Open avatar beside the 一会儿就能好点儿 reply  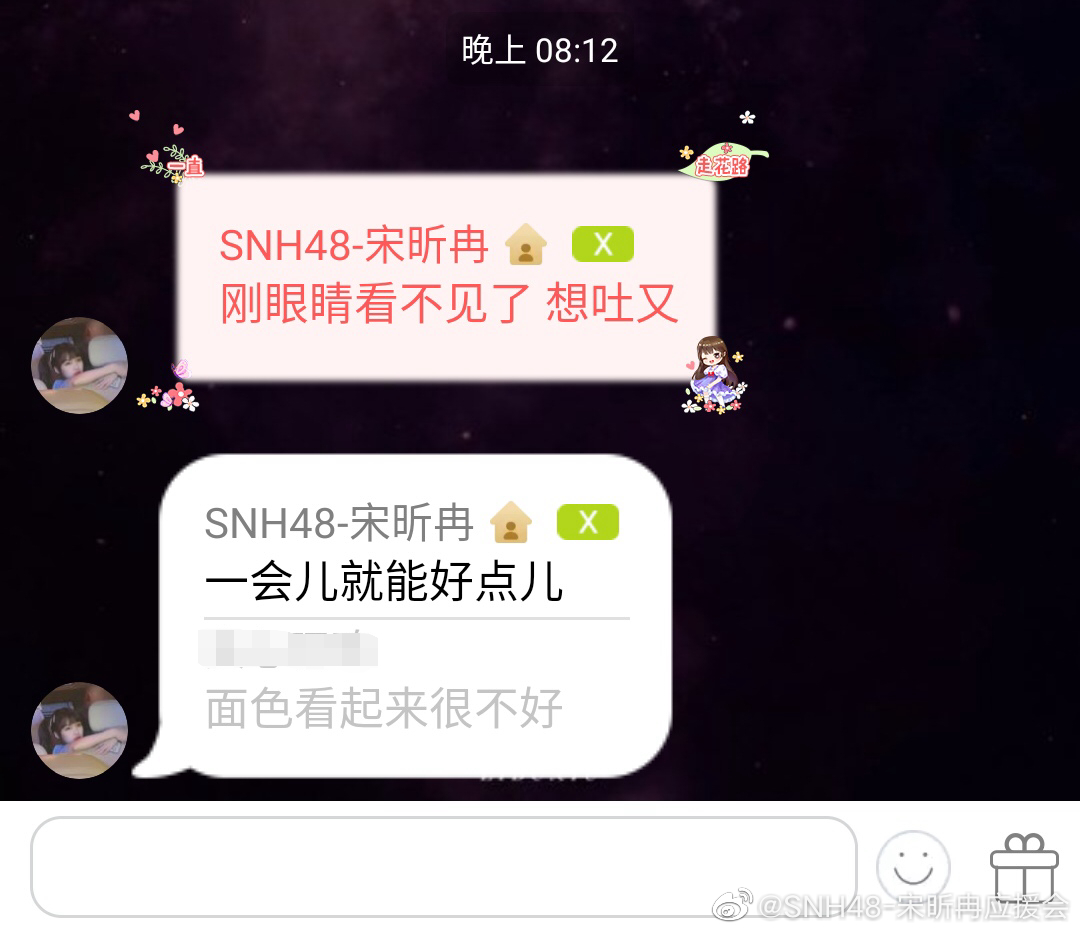coord(80,730)
